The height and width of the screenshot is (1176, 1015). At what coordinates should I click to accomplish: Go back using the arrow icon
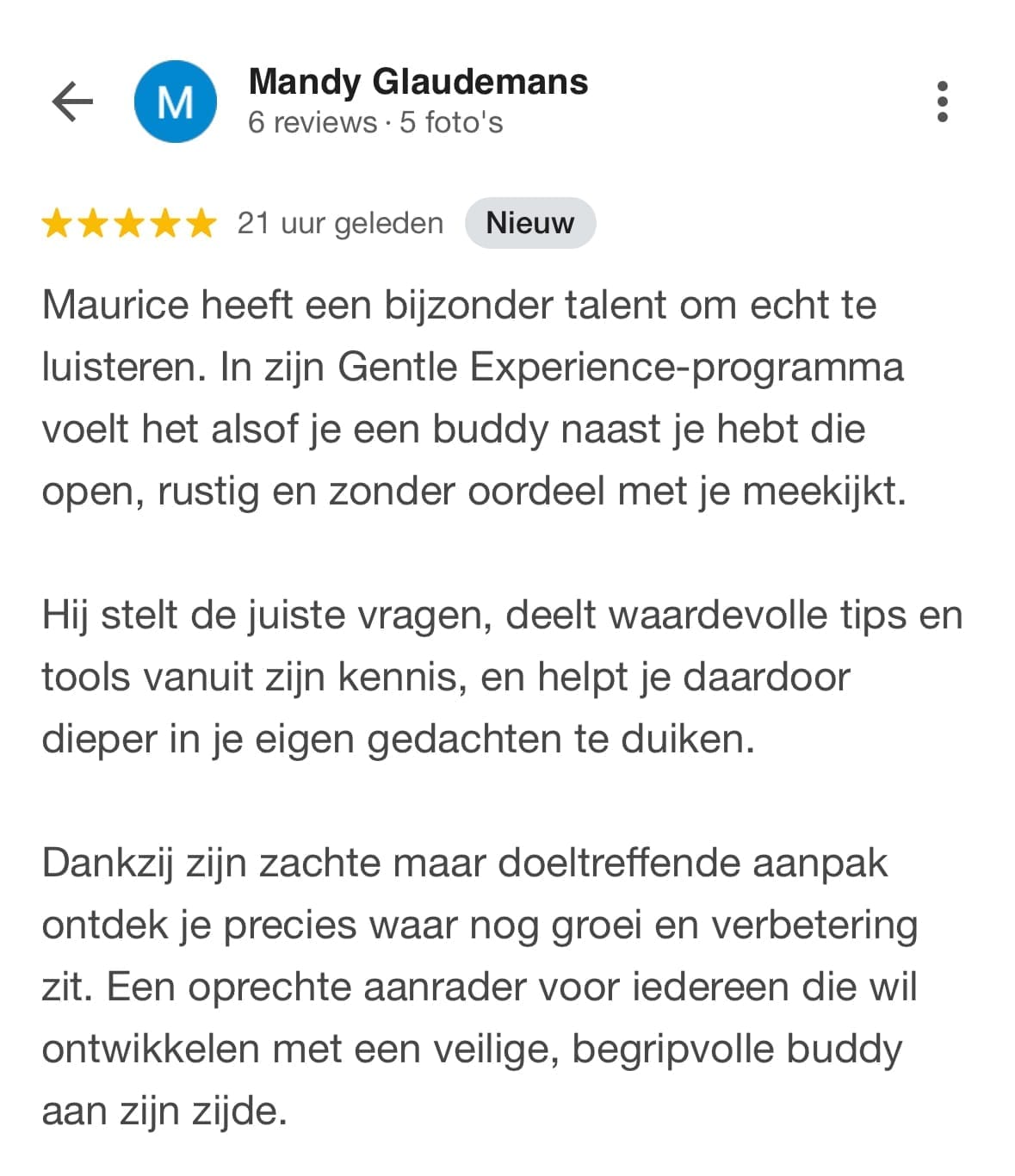(72, 102)
